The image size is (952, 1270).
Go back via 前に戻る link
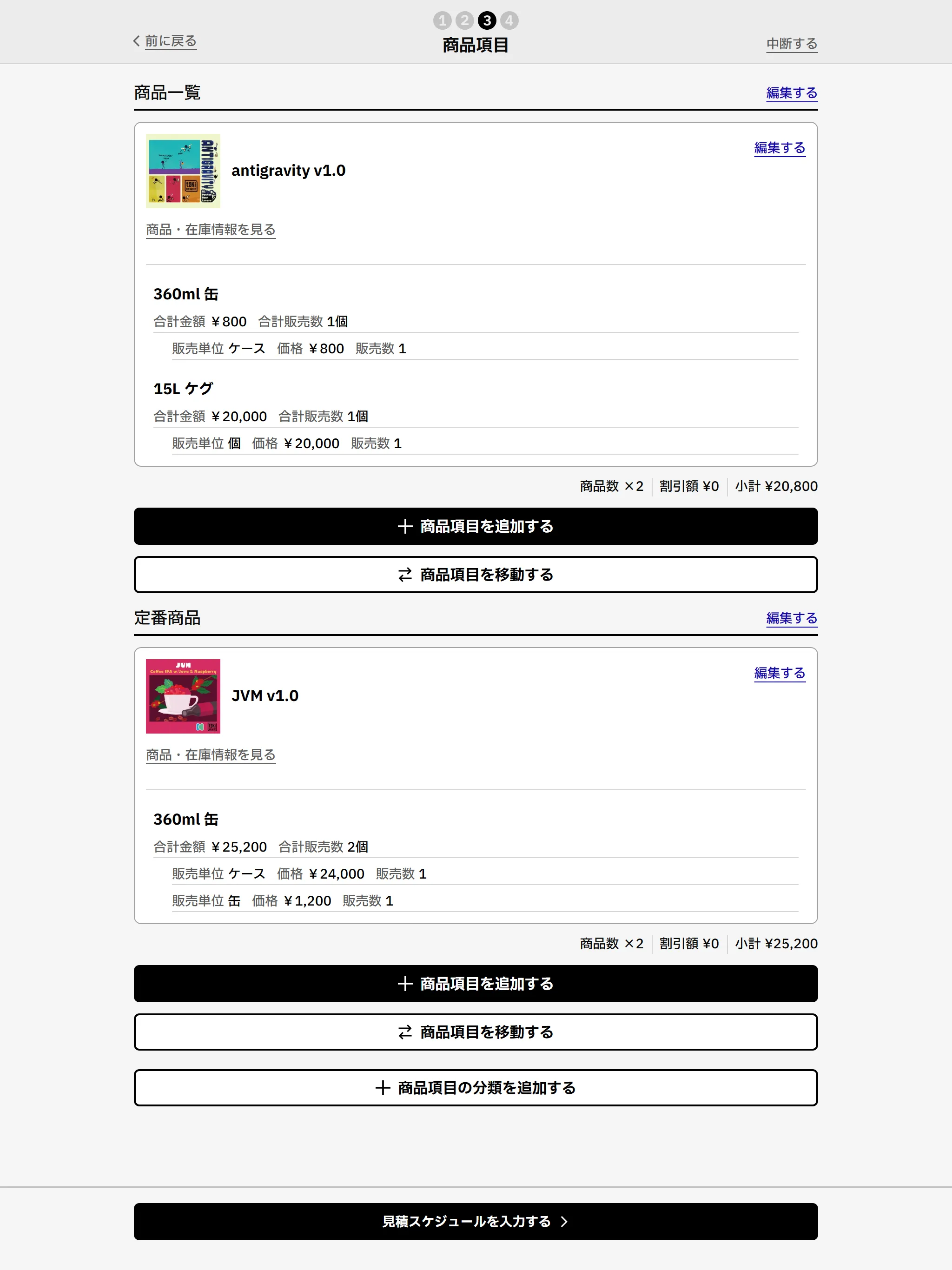click(x=165, y=41)
